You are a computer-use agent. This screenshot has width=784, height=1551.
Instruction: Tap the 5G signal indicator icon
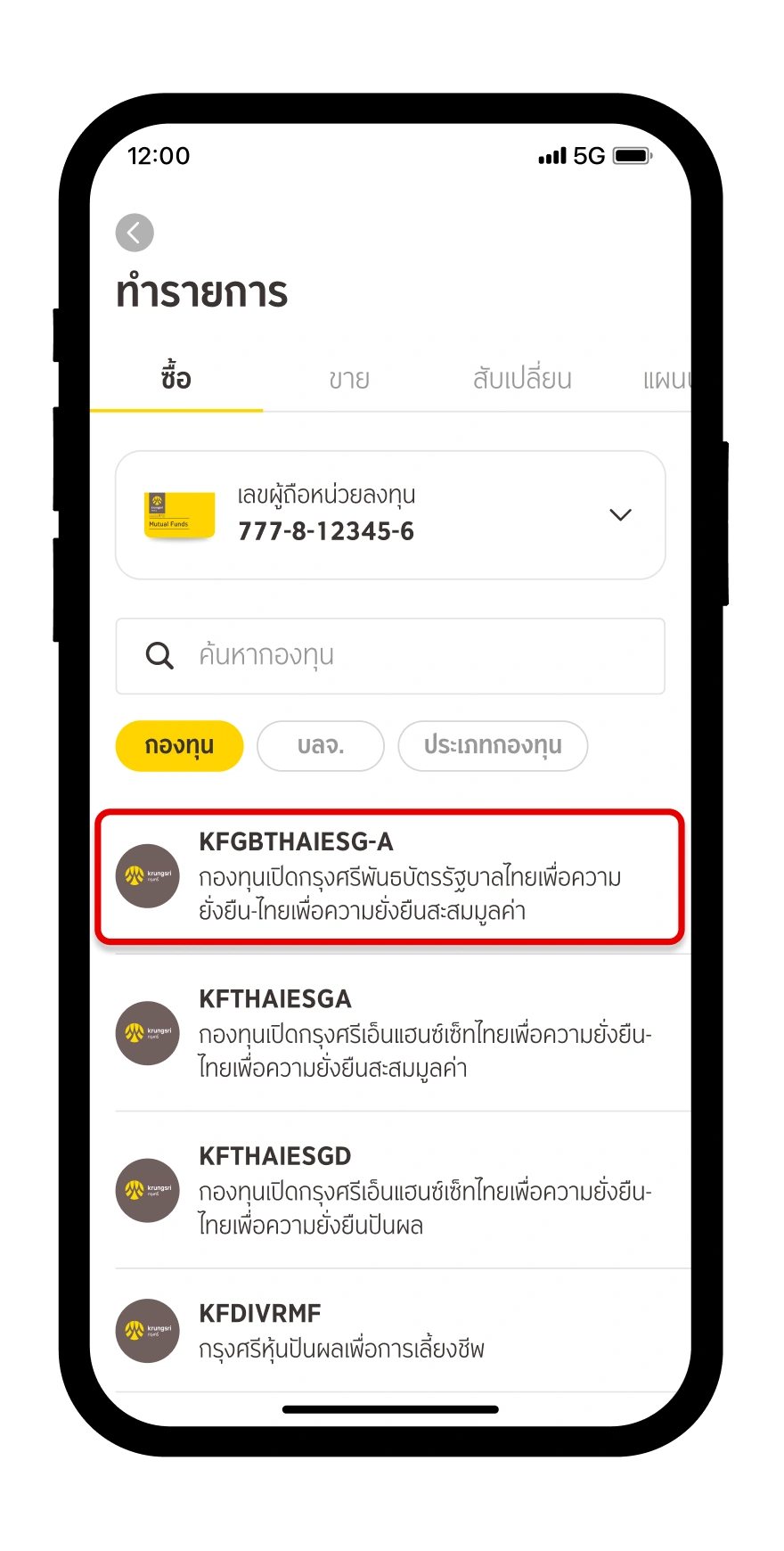(571, 155)
